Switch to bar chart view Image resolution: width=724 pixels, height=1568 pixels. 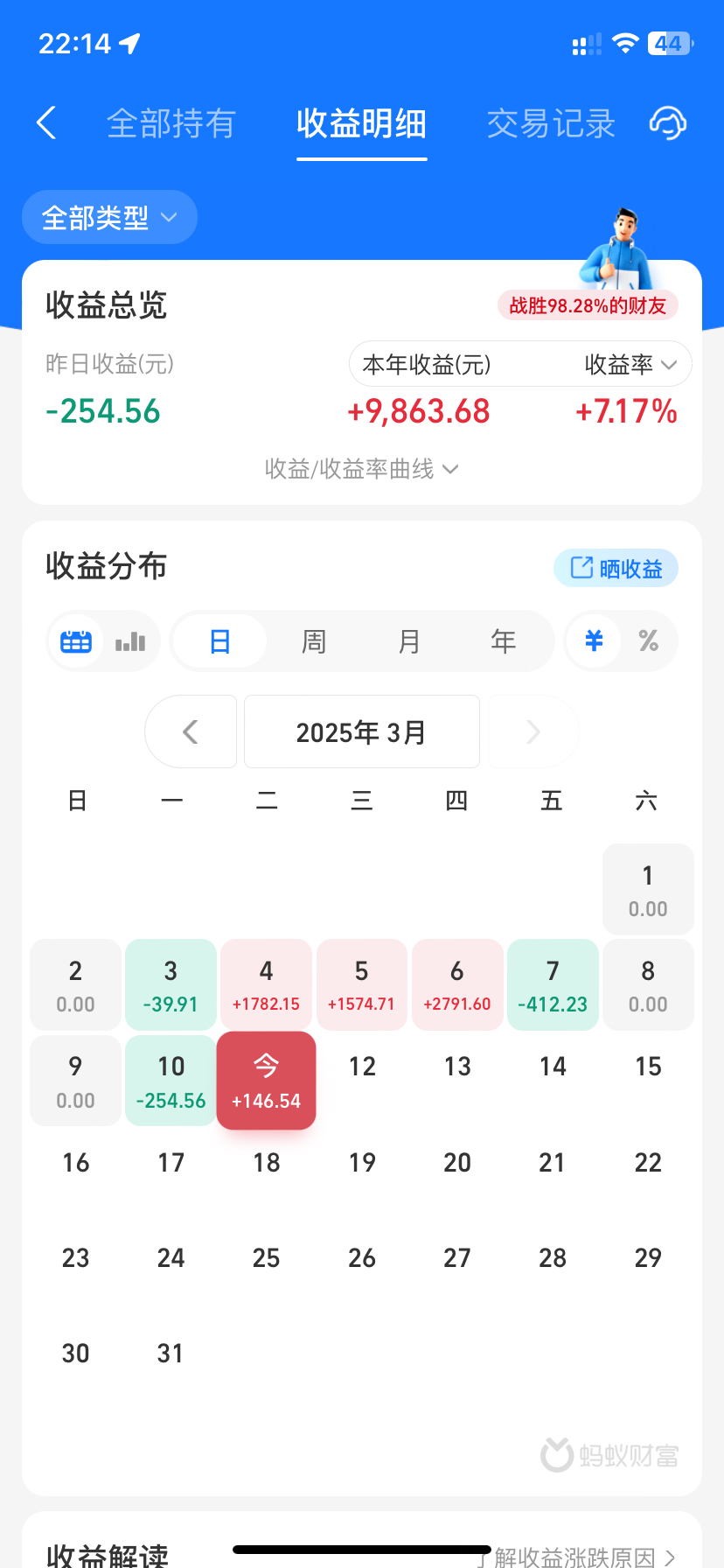pos(130,641)
